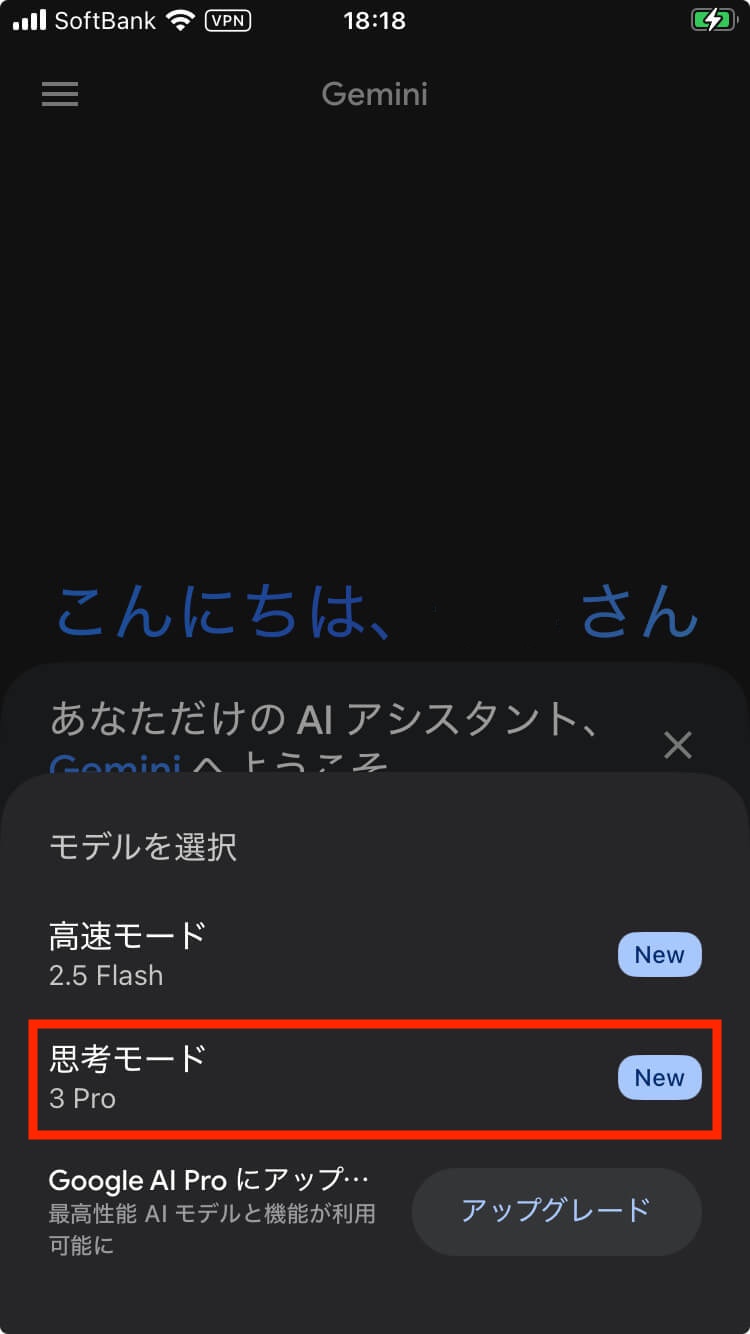Tap the battery charging icon
Screen dimensions: 750x1334
pyautogui.click(x=712, y=19)
